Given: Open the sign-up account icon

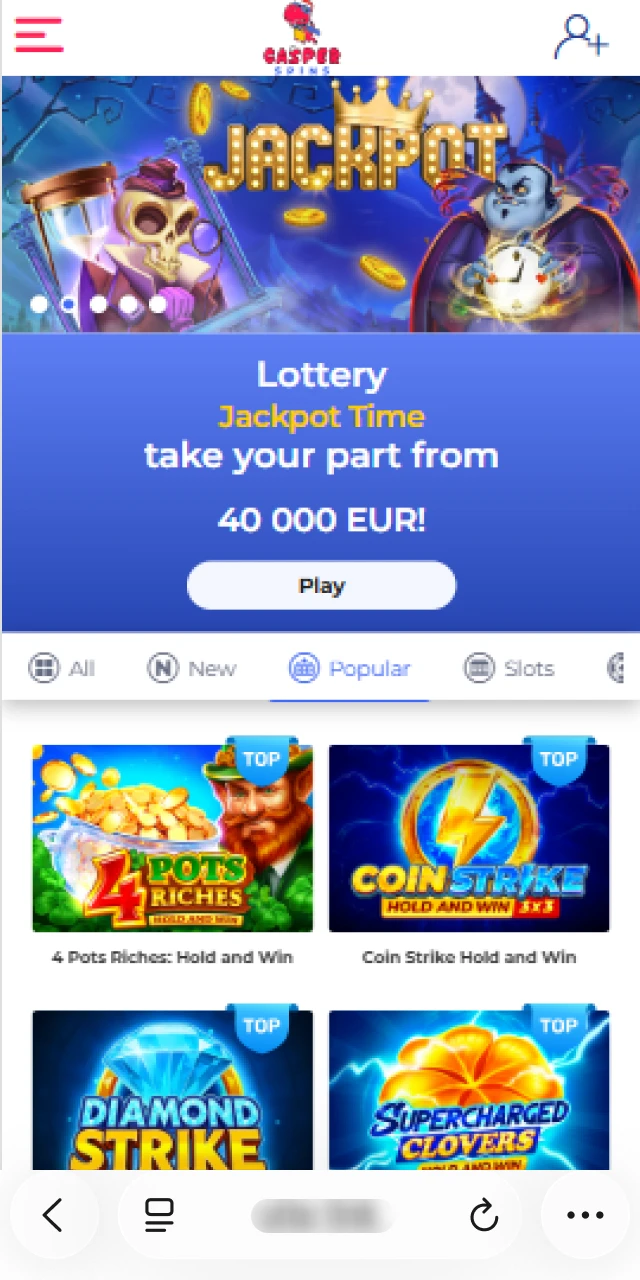Looking at the screenshot, I should point(581,37).
